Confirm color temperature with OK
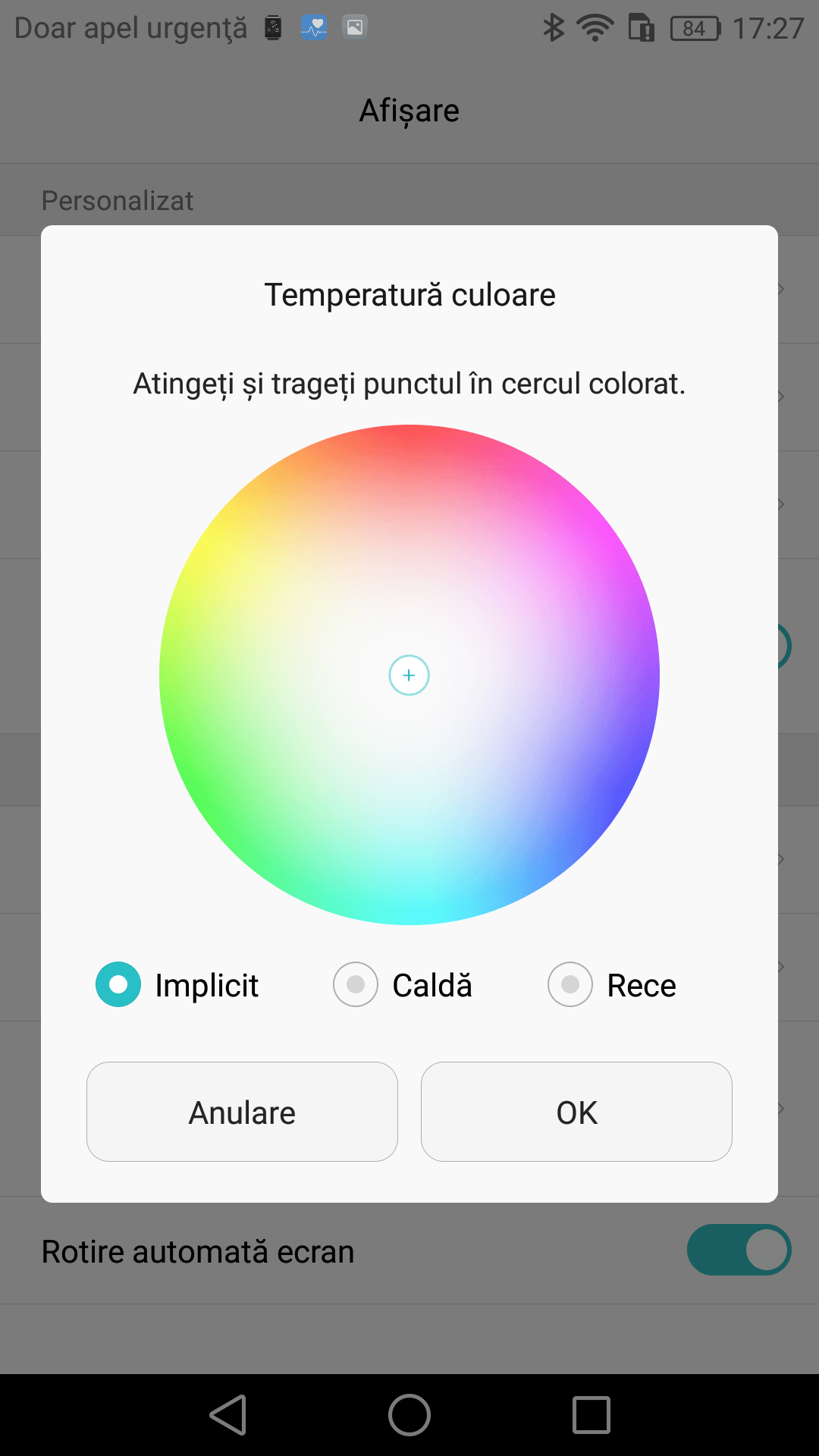This screenshot has width=819, height=1456. (x=576, y=1112)
